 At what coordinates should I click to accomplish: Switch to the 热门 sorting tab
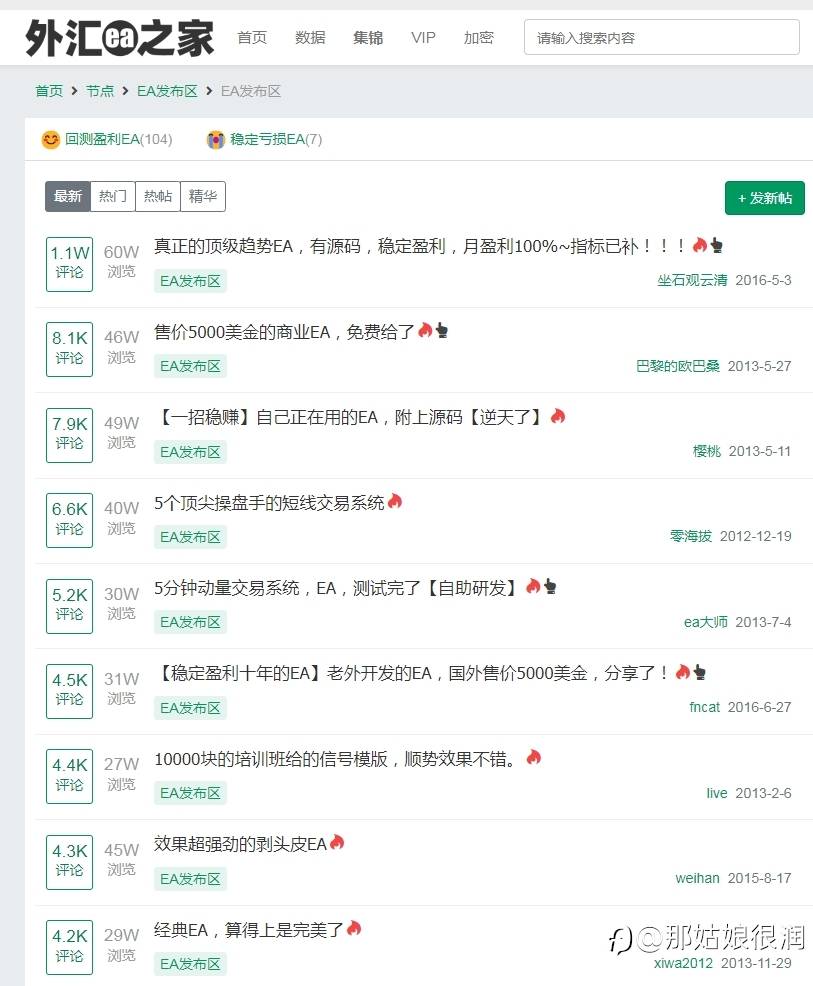pos(111,196)
